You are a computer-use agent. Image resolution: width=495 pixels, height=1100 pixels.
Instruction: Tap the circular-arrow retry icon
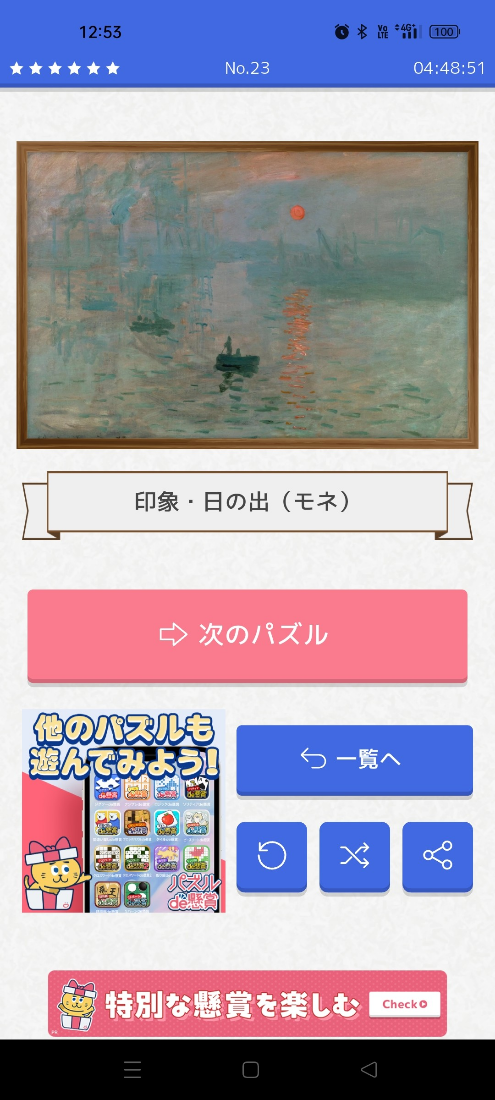[x=271, y=856]
